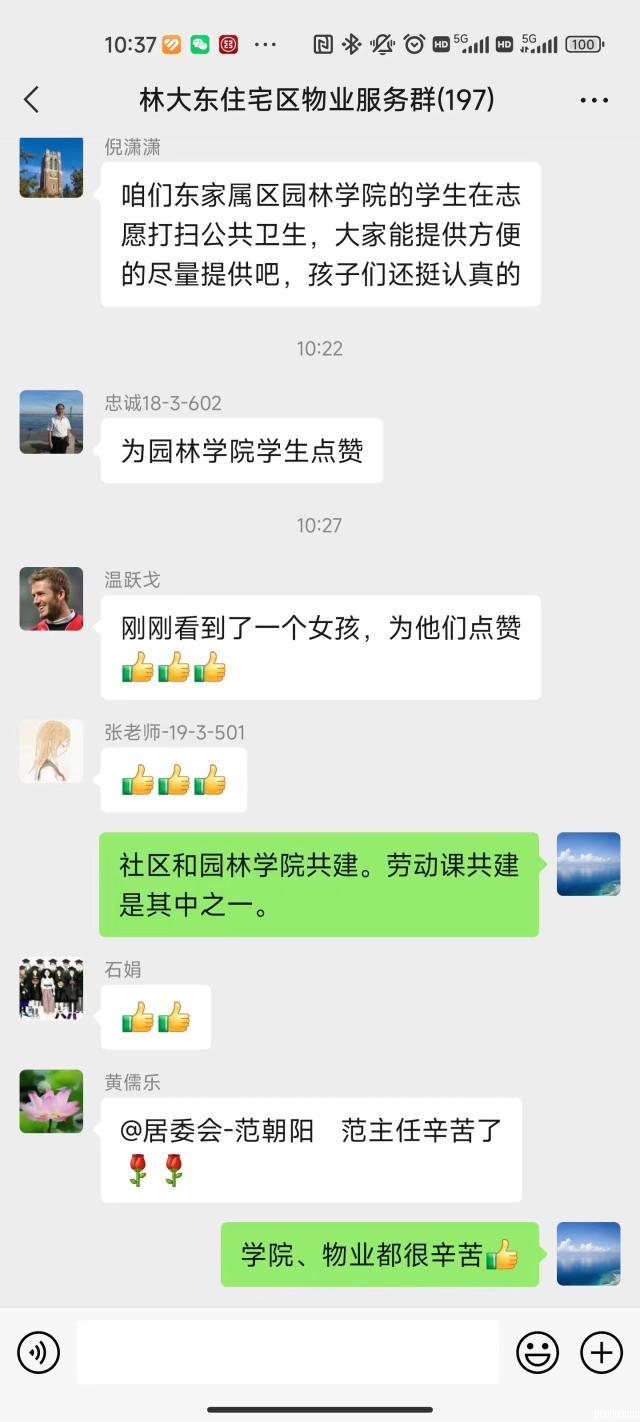Screen dimensions: 640x1422
Task: View 温跃戈's profile avatar
Action: tap(51, 599)
